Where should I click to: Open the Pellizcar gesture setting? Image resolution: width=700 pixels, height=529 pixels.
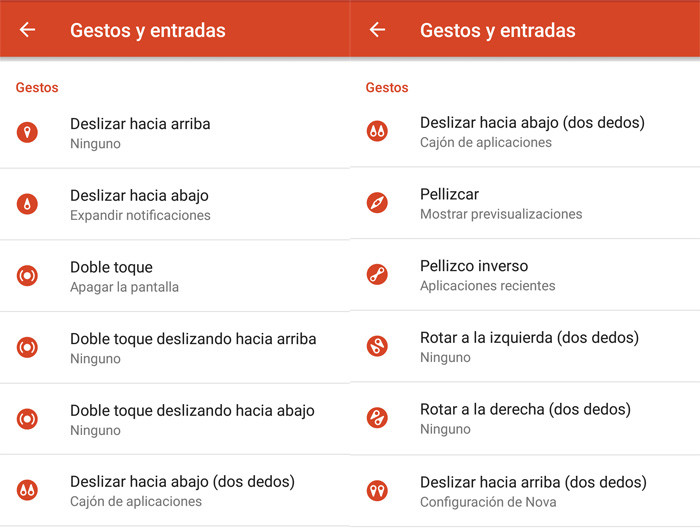pos(525,203)
